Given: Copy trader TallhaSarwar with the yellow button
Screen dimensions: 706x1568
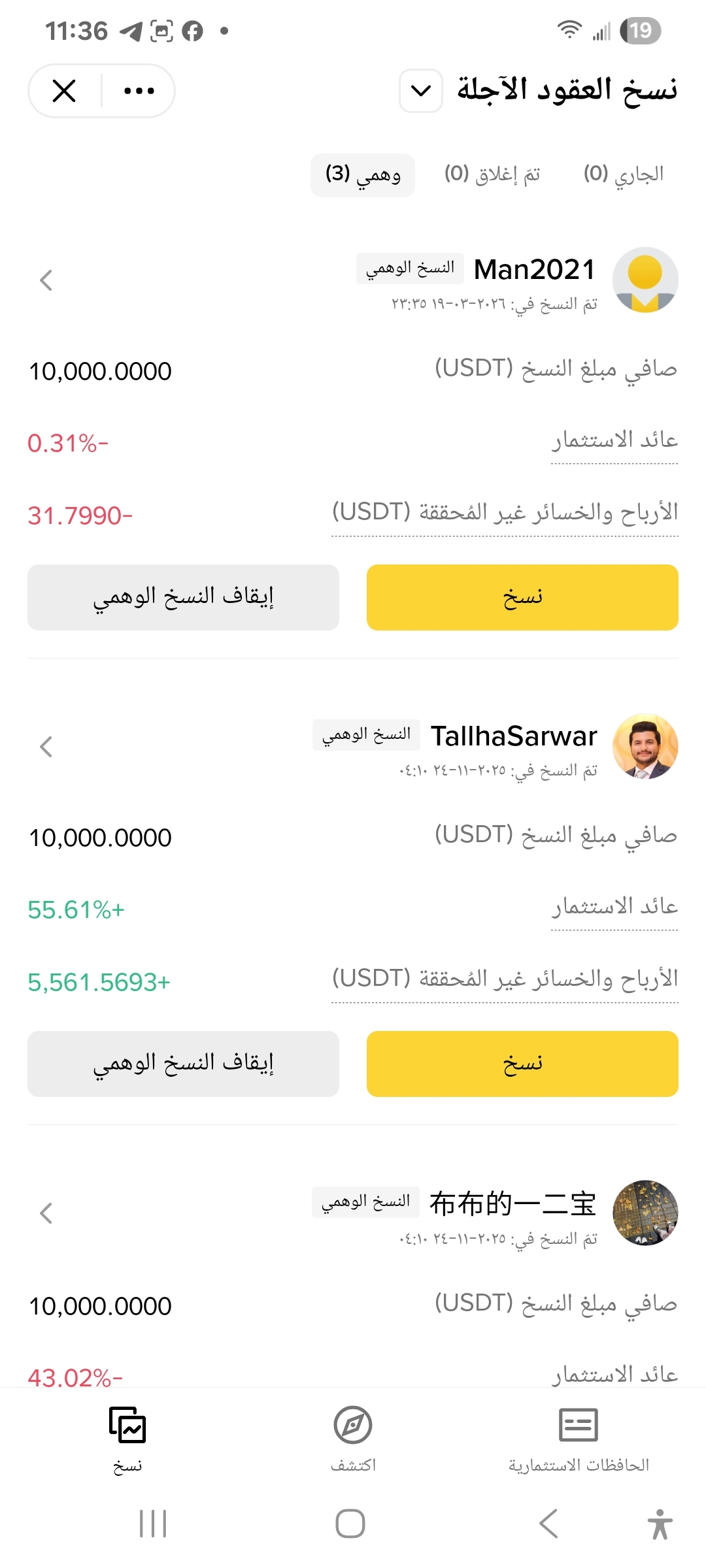Looking at the screenshot, I should [x=522, y=1064].
